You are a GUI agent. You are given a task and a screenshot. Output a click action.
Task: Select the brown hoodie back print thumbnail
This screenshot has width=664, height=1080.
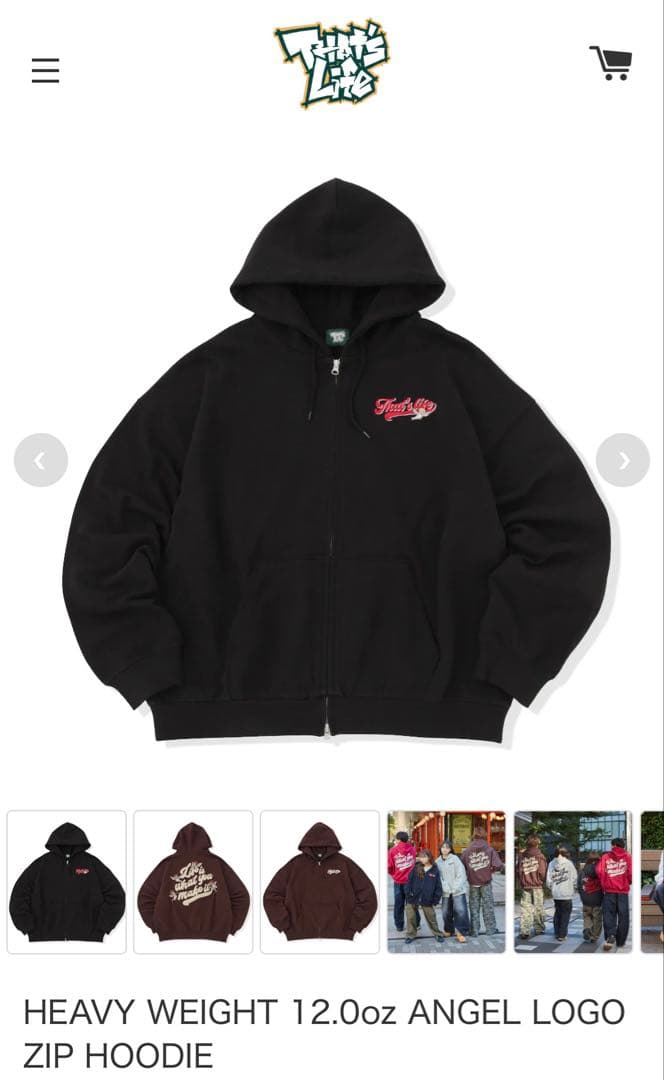193,882
